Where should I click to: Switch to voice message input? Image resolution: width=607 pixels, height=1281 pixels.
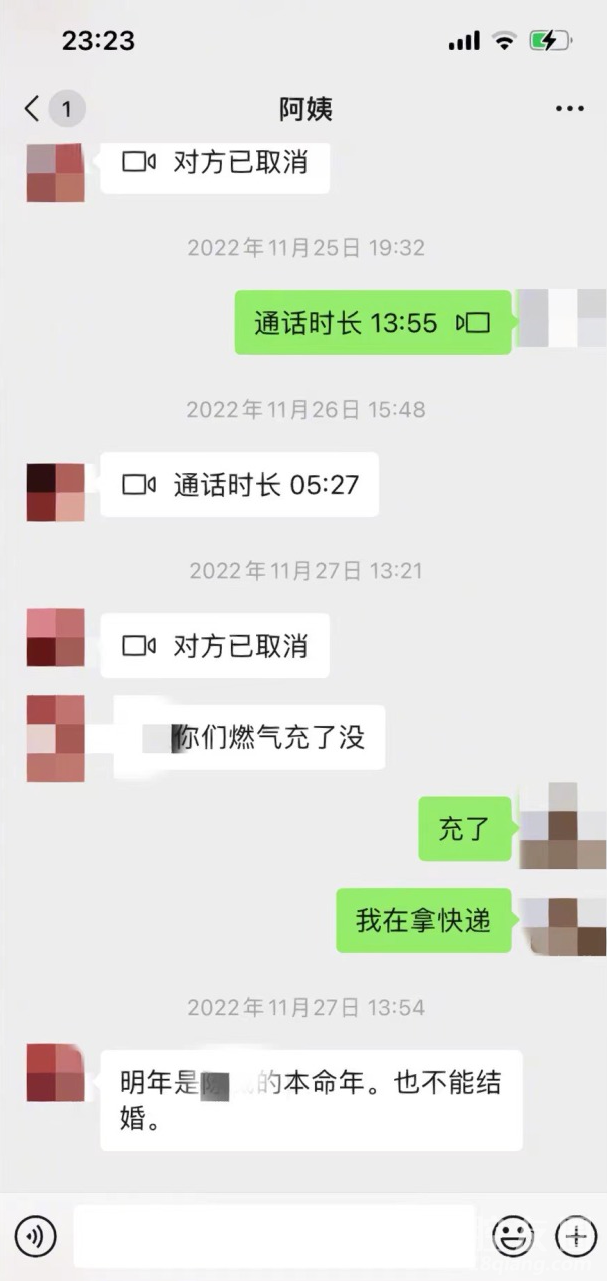(x=36, y=1237)
